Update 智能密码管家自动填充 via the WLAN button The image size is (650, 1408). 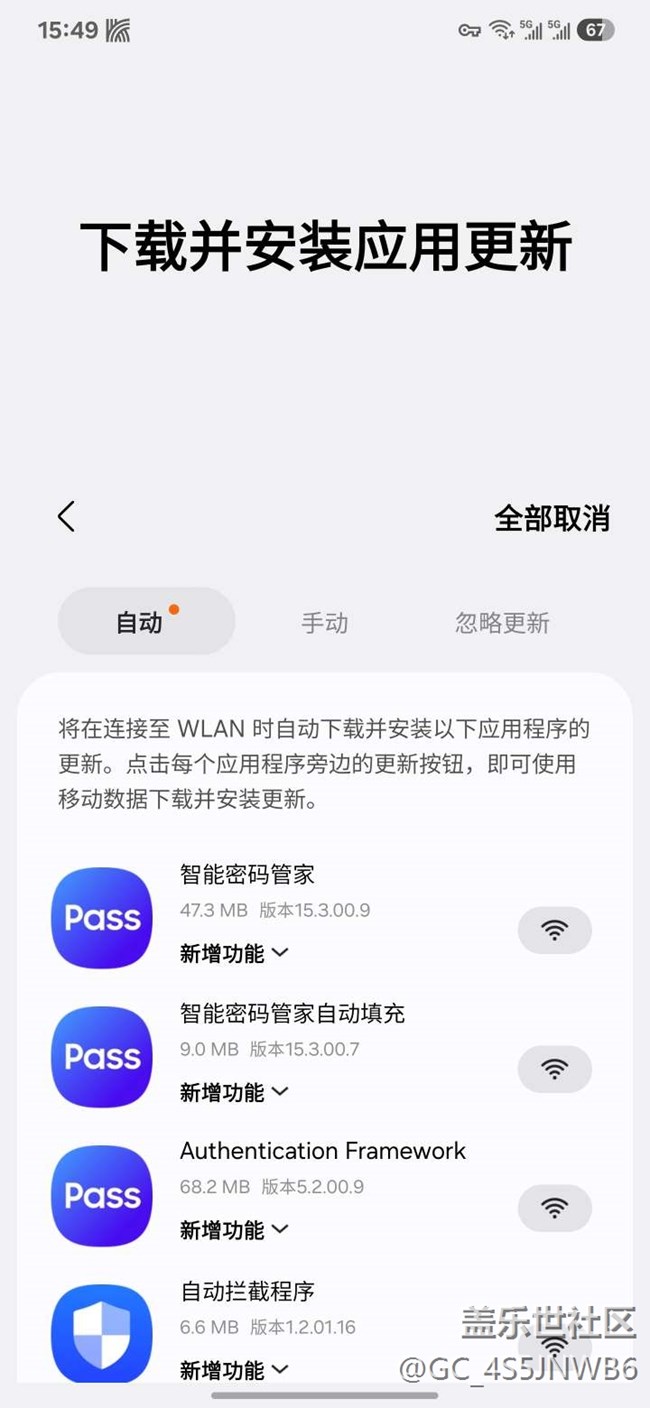pos(554,1070)
